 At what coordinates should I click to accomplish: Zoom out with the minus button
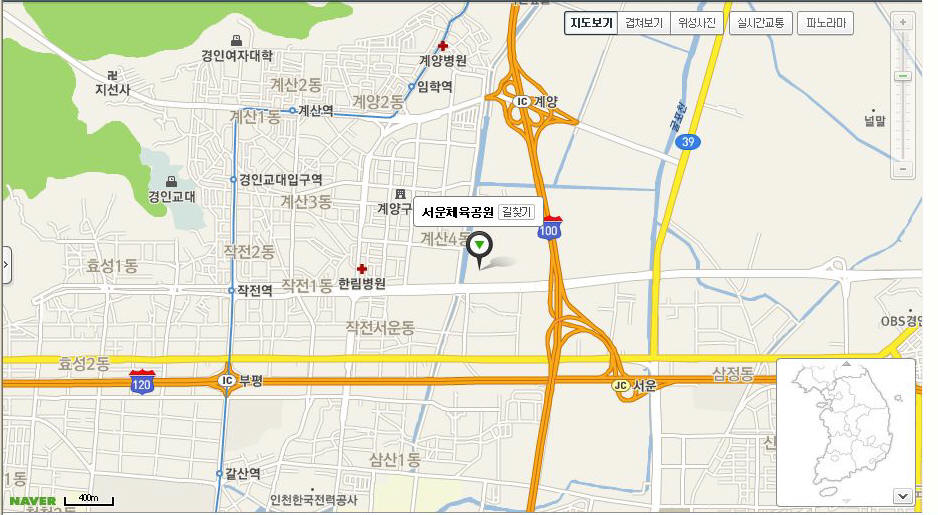pos(903,170)
